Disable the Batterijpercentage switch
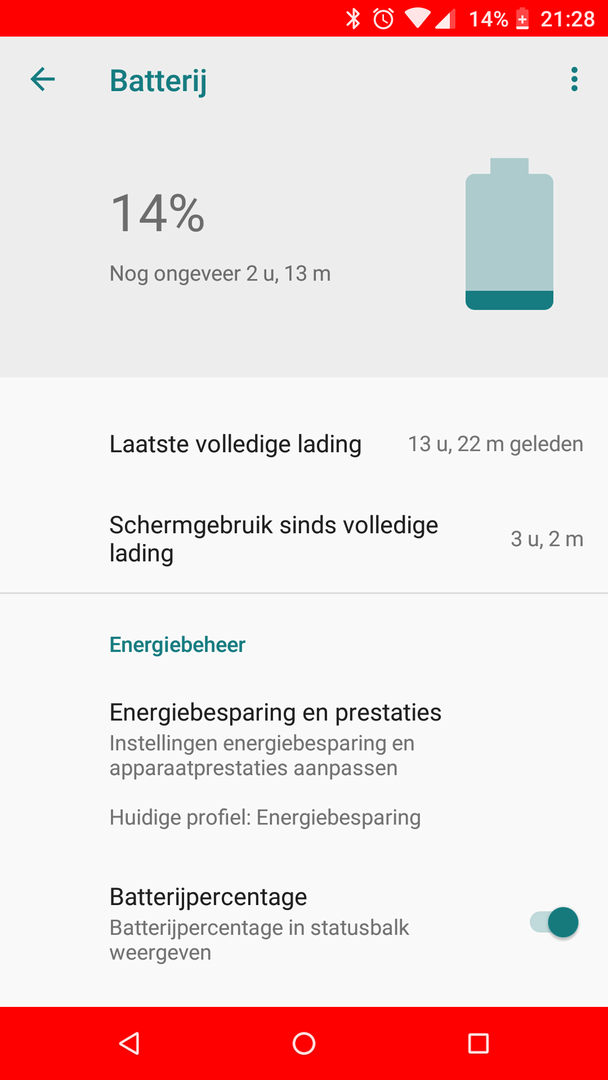 pyautogui.click(x=554, y=922)
